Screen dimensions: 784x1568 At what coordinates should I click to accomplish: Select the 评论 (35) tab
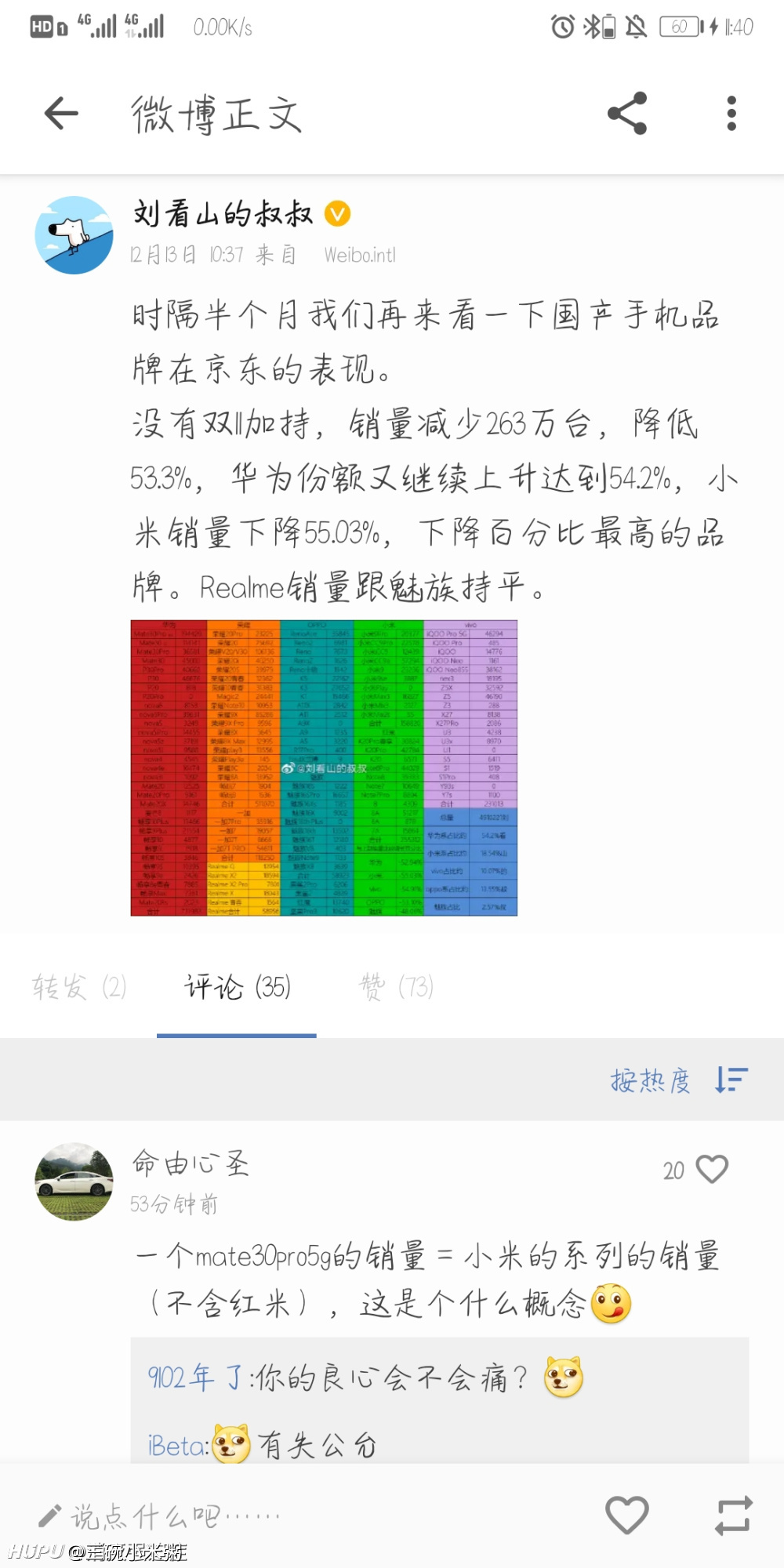coord(237,986)
